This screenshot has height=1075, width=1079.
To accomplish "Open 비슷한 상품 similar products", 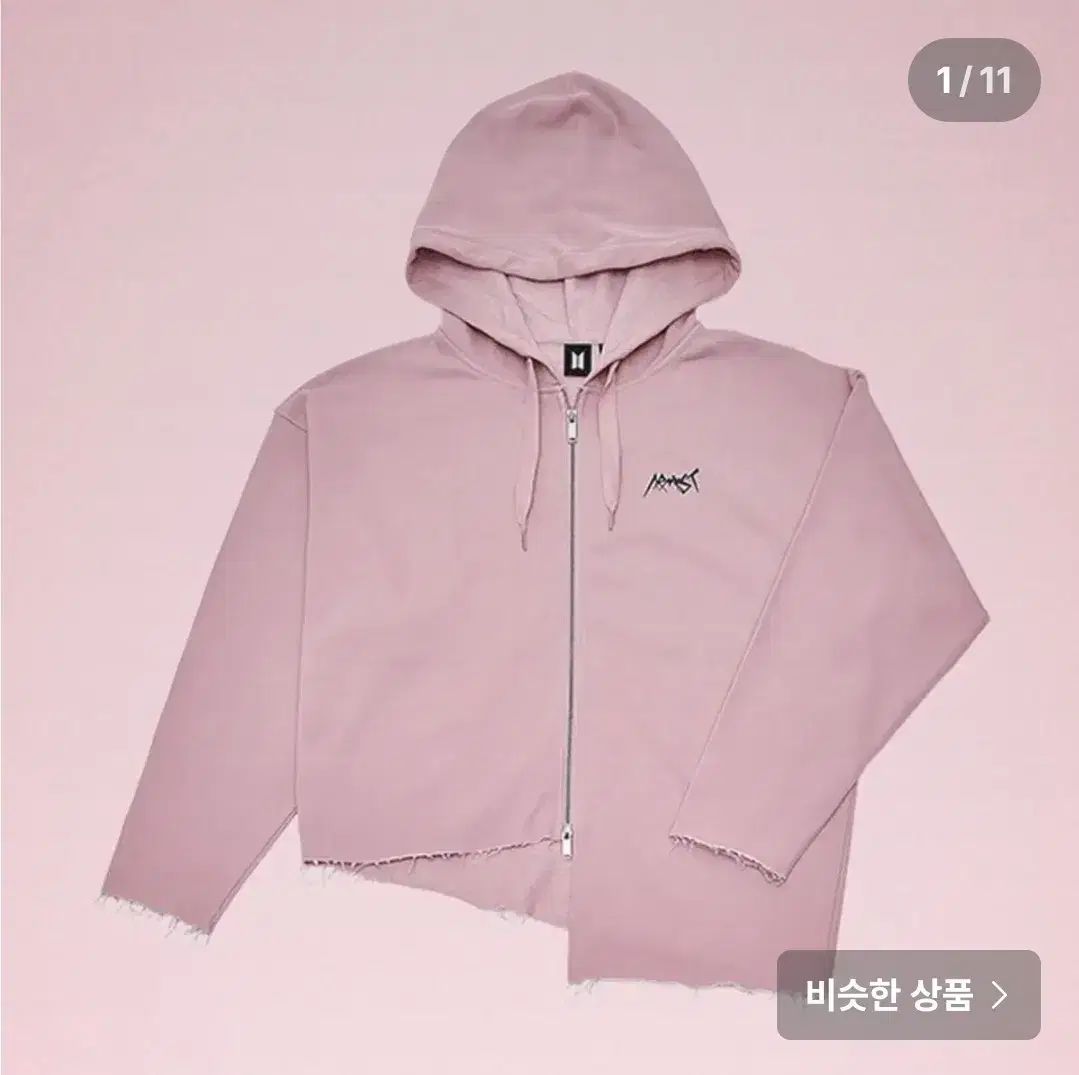I will point(908,994).
